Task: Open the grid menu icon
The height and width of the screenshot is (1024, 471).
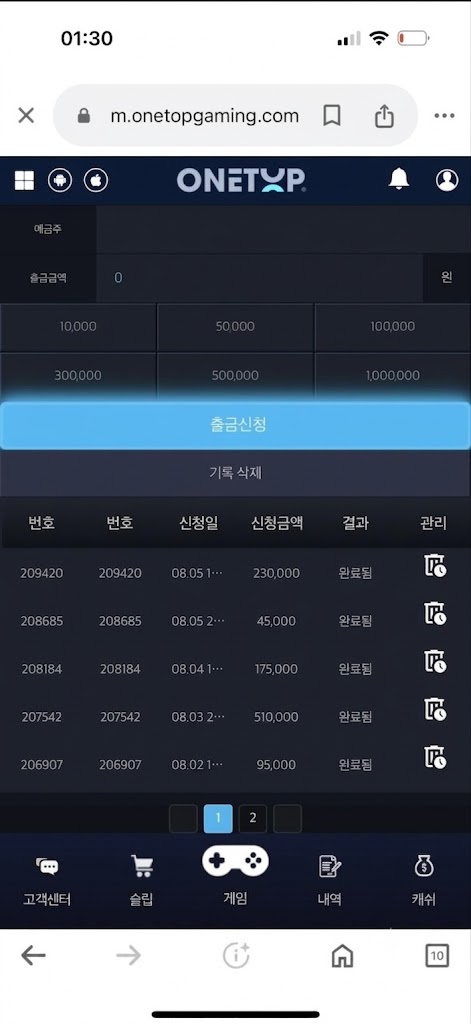Action: tap(24, 180)
